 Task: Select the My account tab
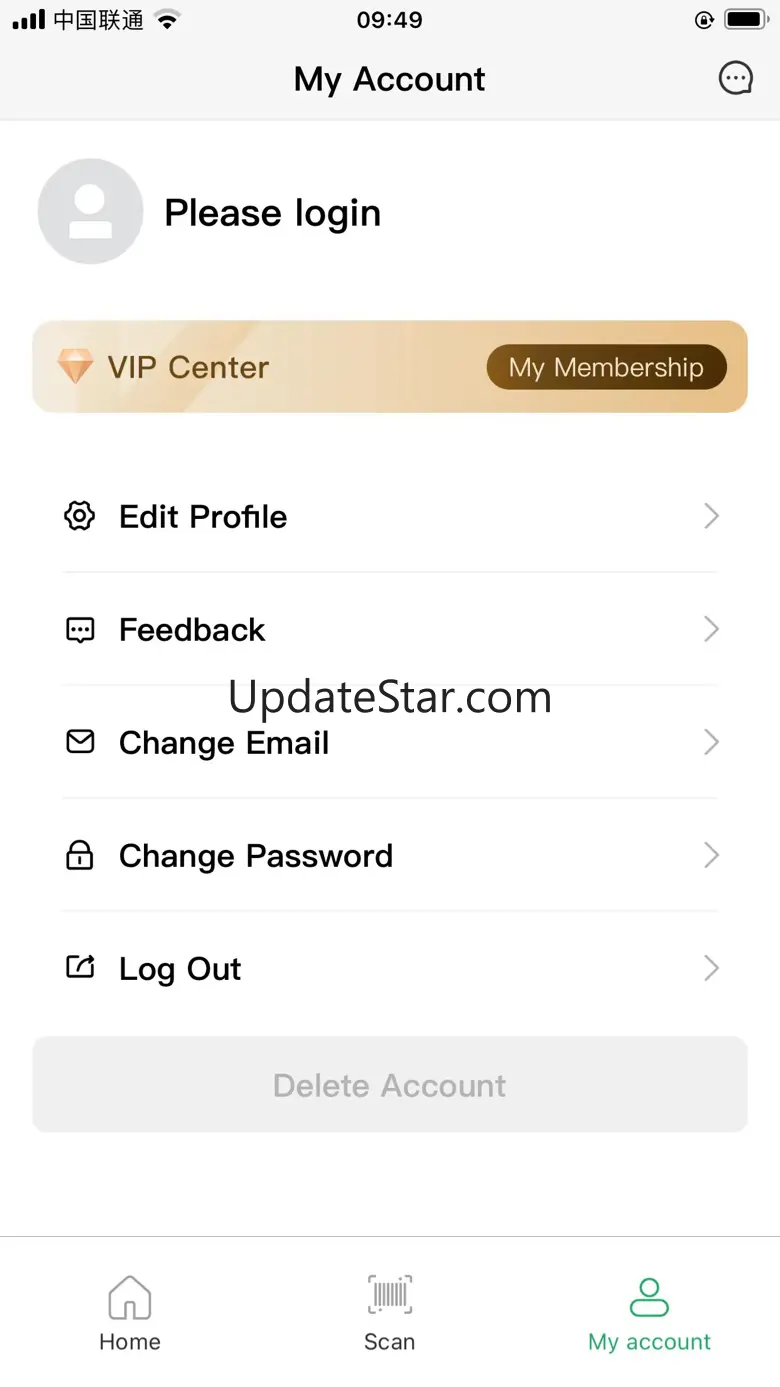(649, 1313)
